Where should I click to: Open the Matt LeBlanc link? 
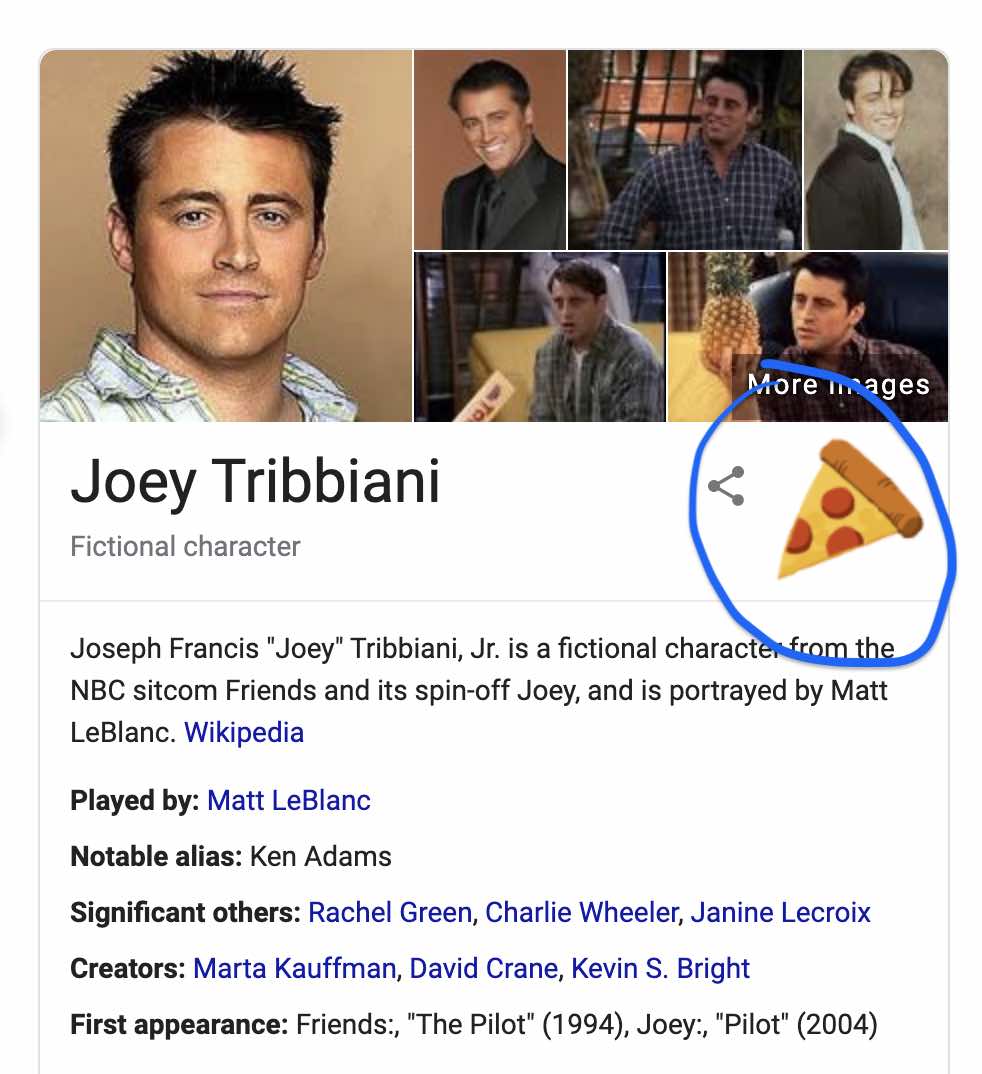(x=288, y=800)
